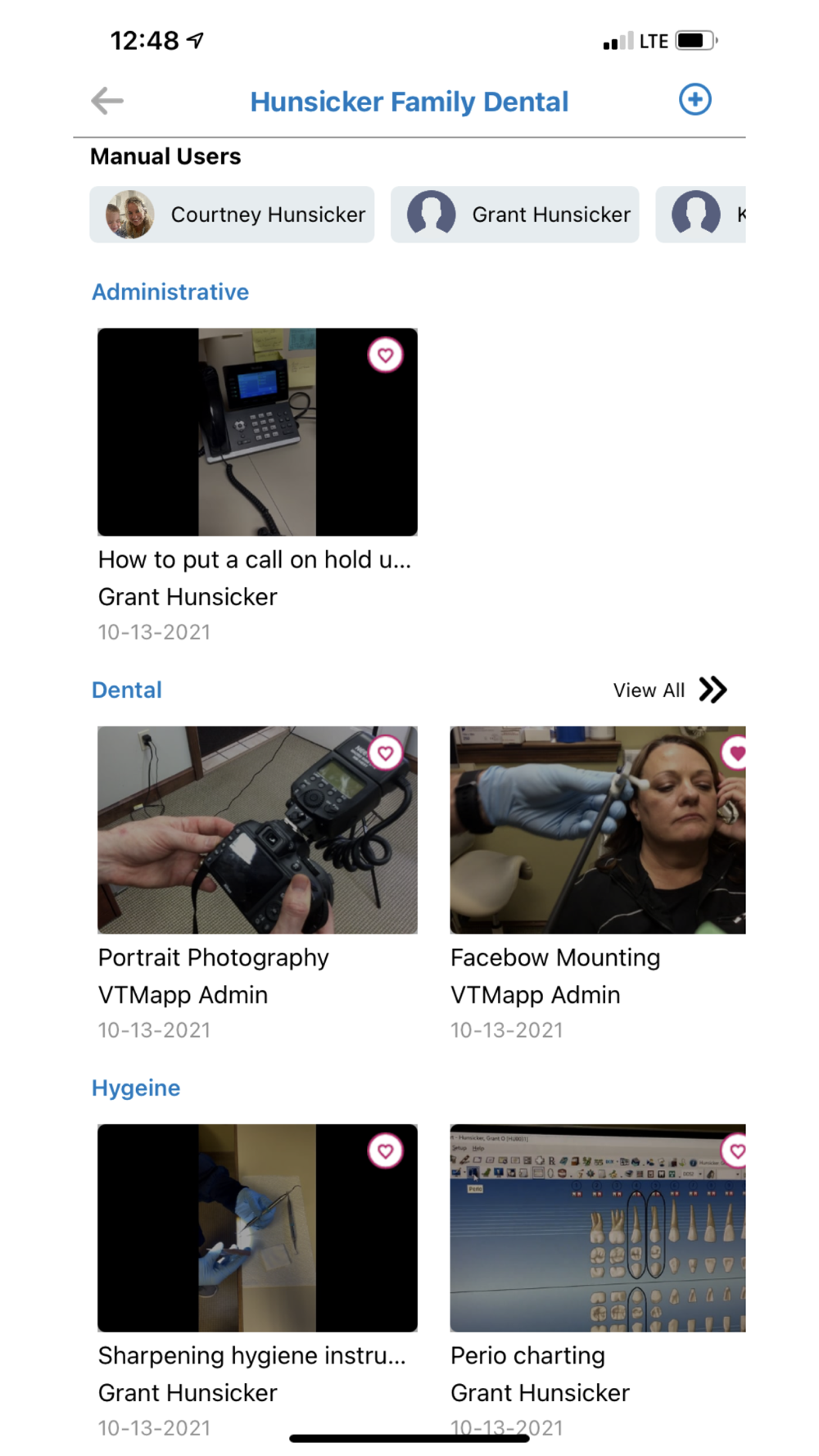
Task: Open the Facebow Mounting video
Action: click(x=597, y=830)
